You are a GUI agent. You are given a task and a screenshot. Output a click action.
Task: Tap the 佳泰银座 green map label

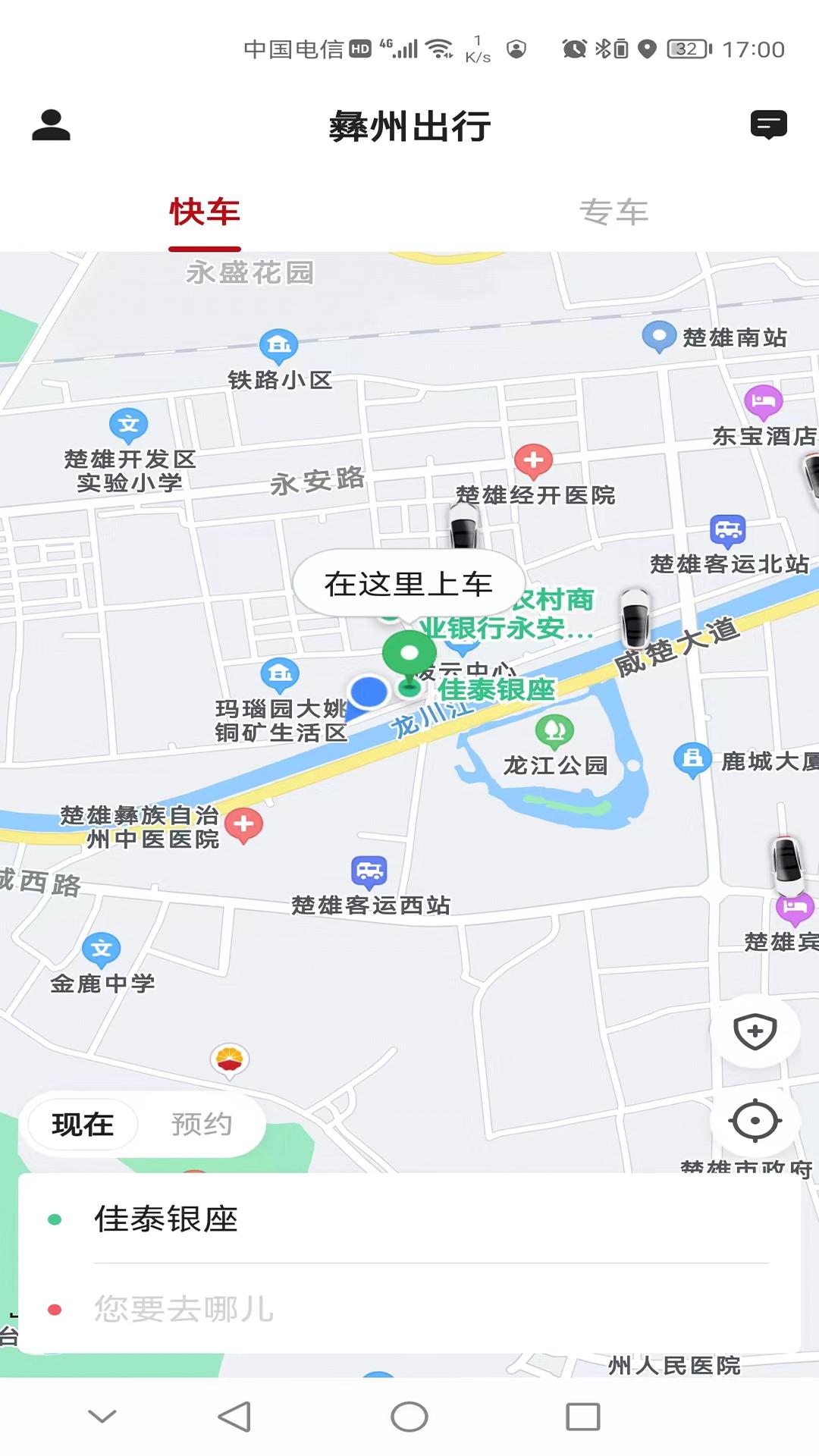[x=497, y=691]
